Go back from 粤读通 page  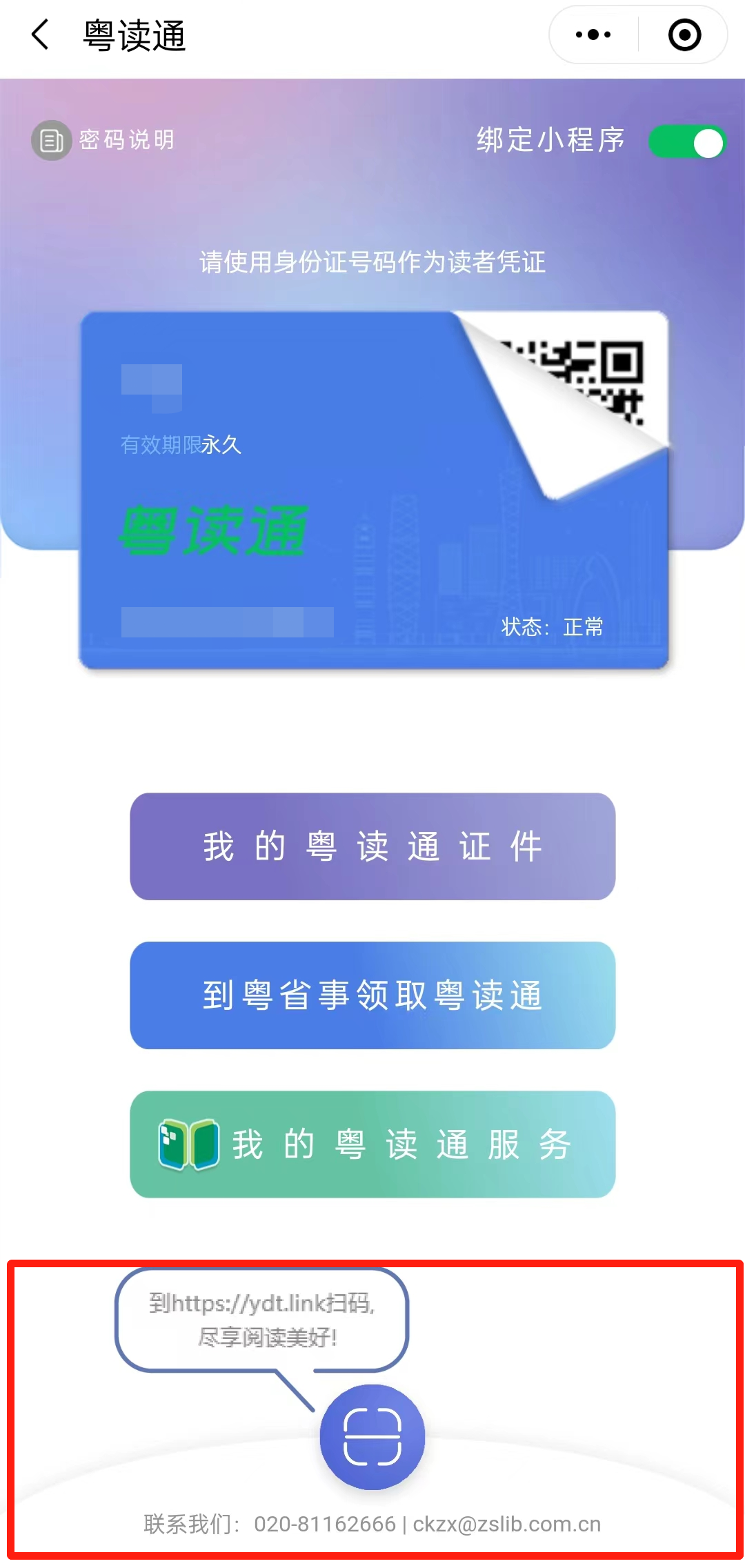[x=41, y=34]
